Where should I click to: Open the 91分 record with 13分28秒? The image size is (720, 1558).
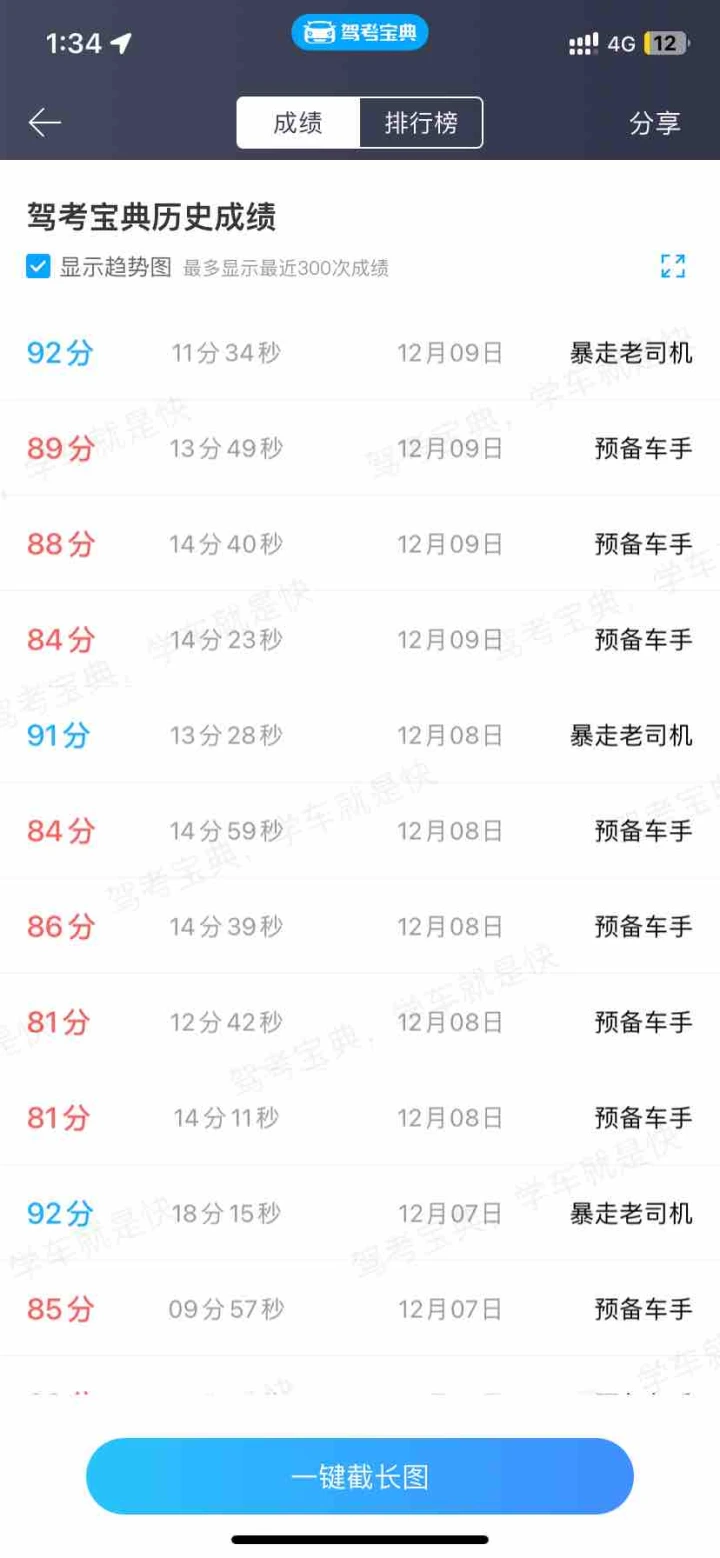click(x=360, y=735)
